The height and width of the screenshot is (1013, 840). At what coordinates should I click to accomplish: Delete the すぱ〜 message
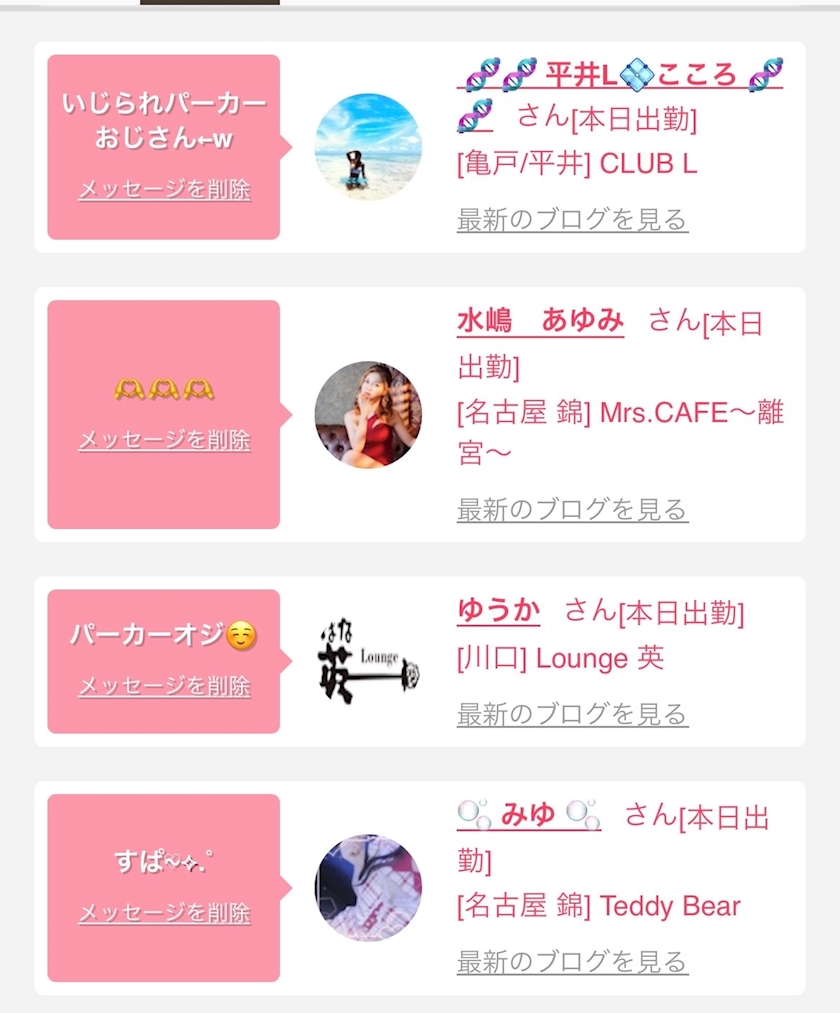pyautogui.click(x=164, y=913)
